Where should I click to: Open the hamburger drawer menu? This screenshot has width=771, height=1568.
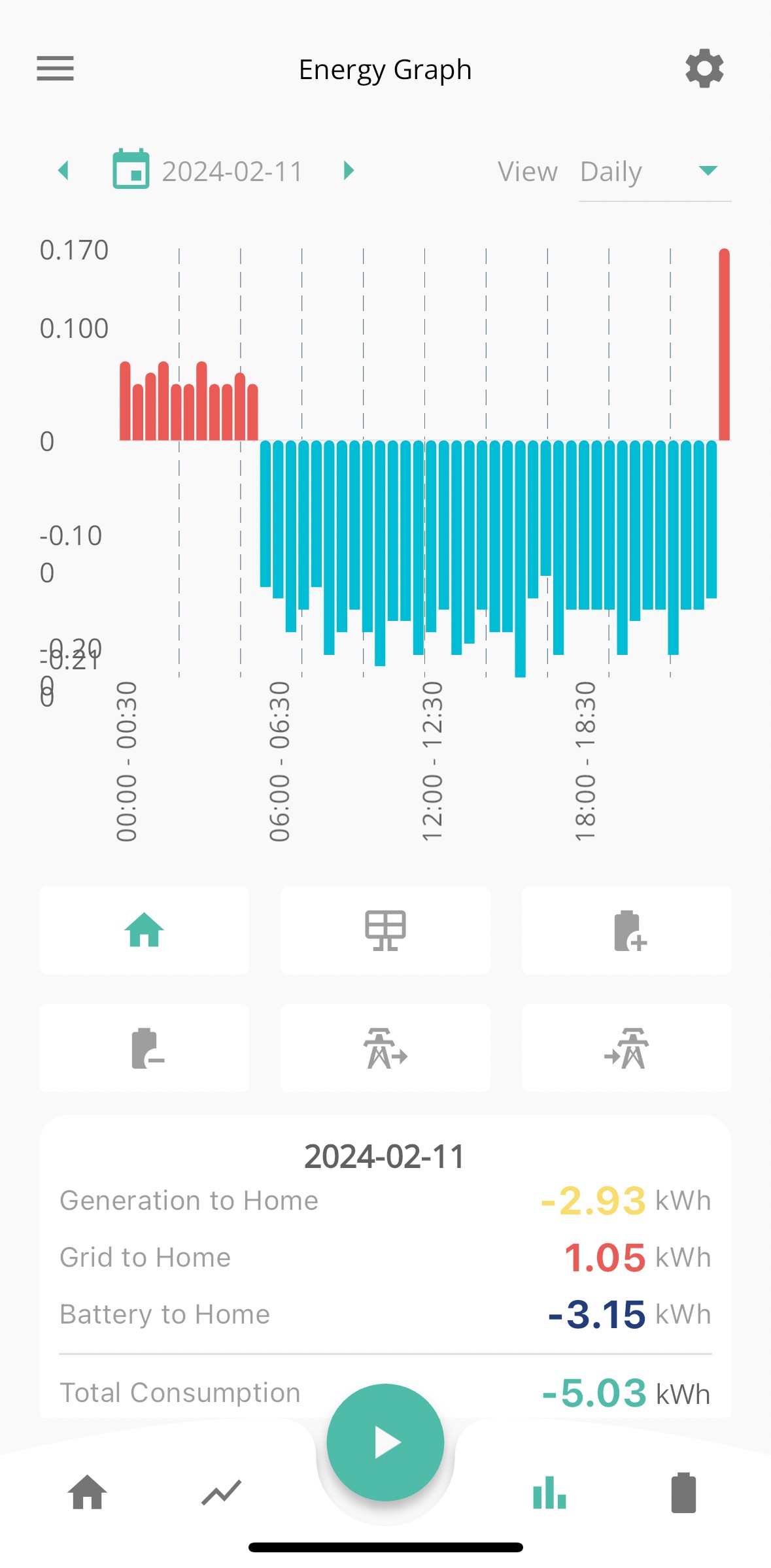click(55, 68)
